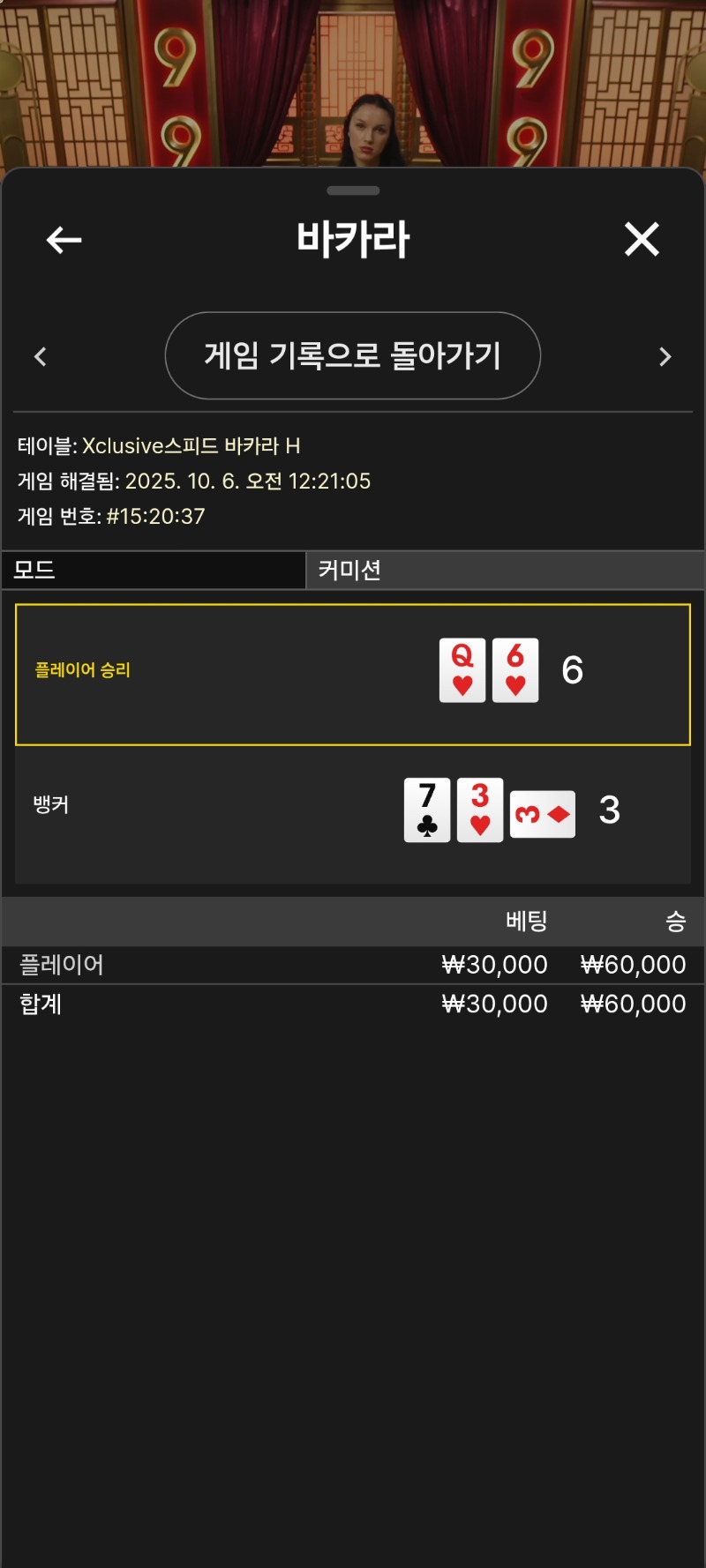This screenshot has width=706, height=1568.
Task: Tap 게임 기록으로 돌아가기 button
Action: [x=352, y=355]
